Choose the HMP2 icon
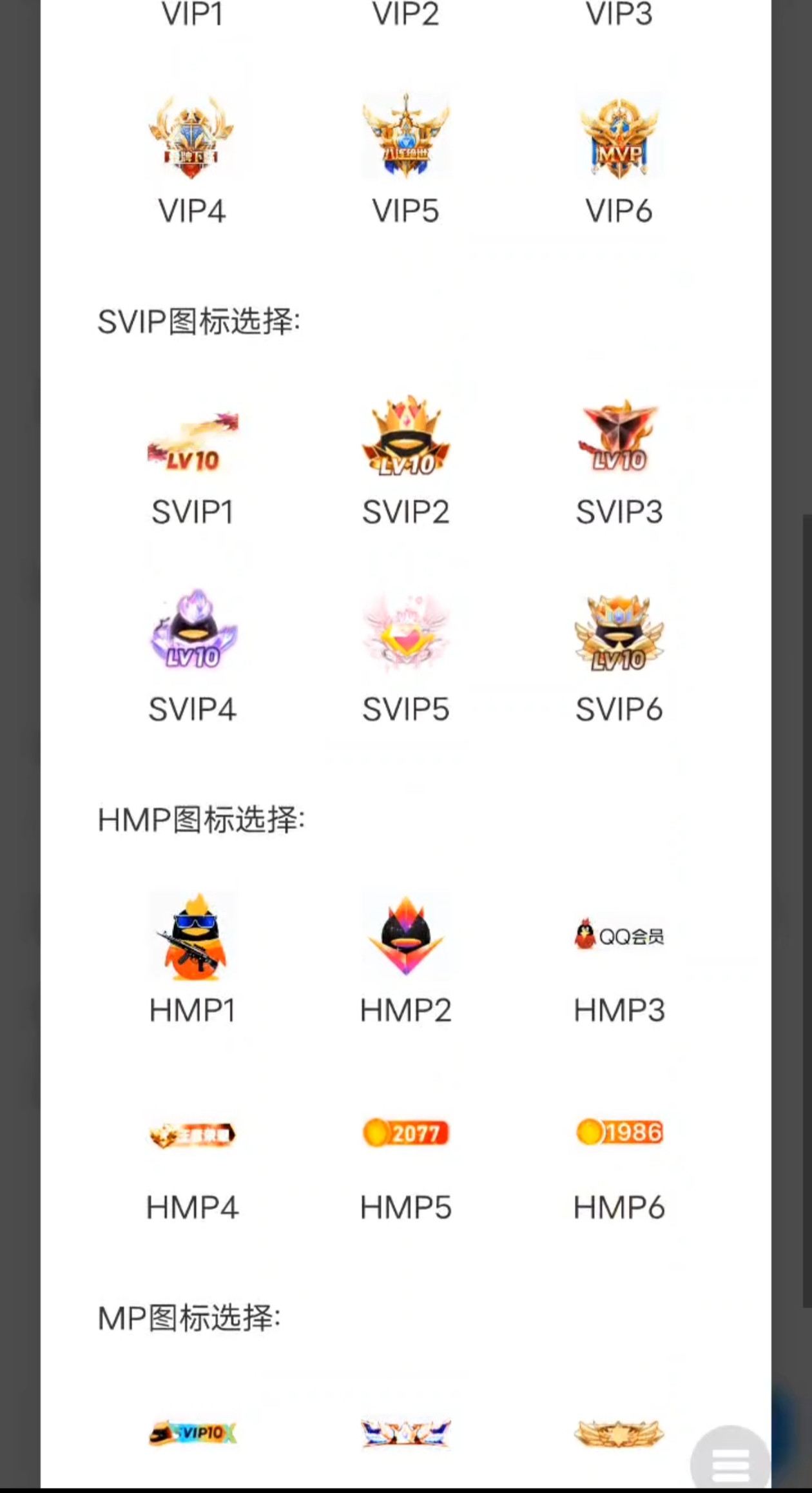 click(x=405, y=936)
